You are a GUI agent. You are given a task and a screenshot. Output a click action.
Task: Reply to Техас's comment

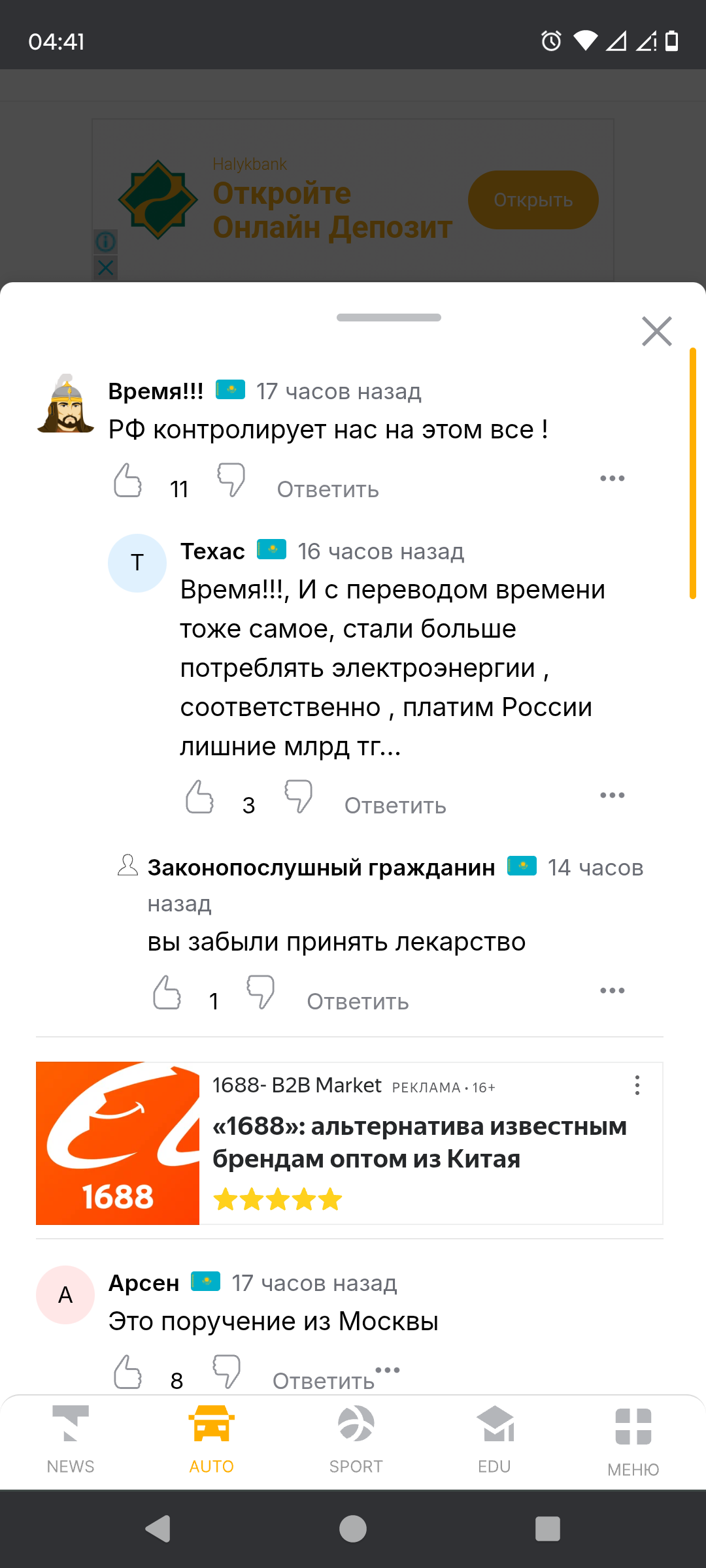(x=395, y=806)
